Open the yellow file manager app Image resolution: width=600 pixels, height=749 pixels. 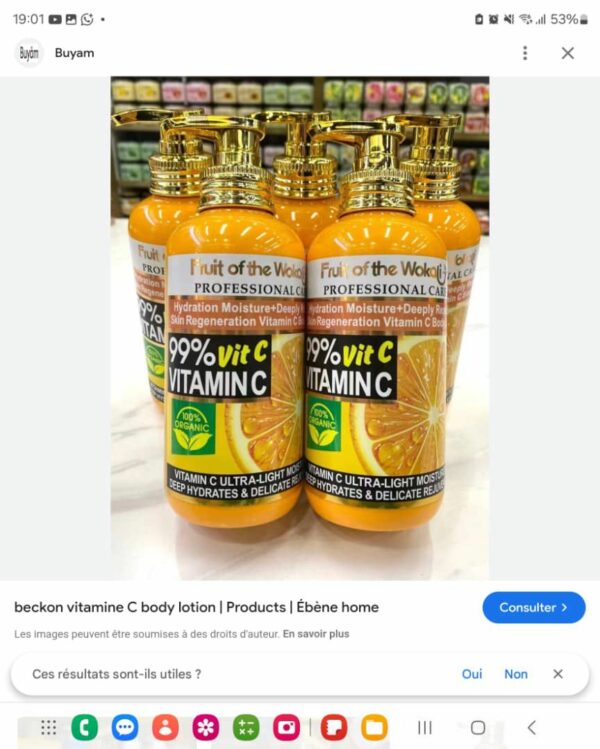(x=374, y=728)
